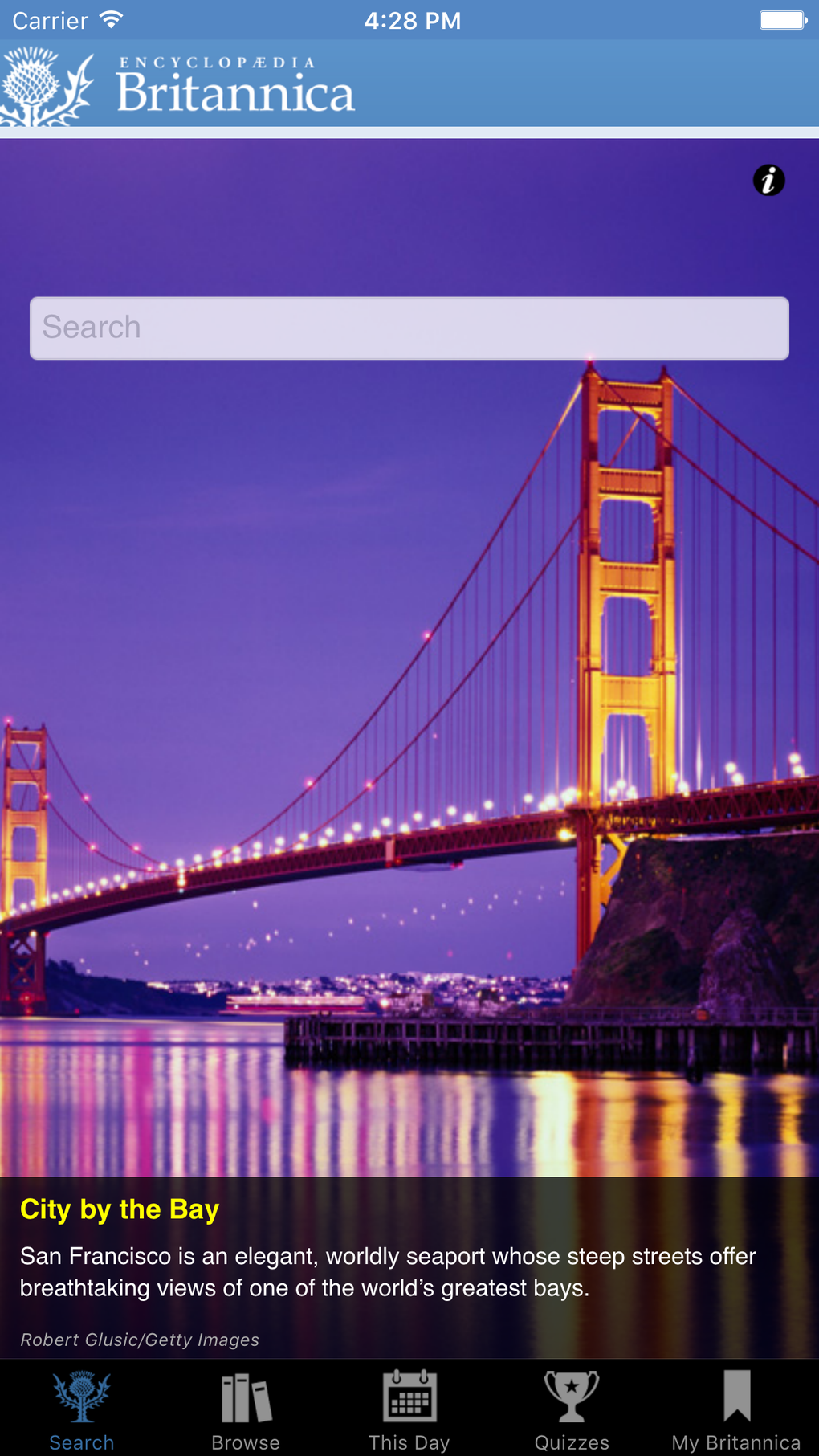The image size is (819, 1456).
Task: Open the This Day tab
Action: pos(409,1409)
